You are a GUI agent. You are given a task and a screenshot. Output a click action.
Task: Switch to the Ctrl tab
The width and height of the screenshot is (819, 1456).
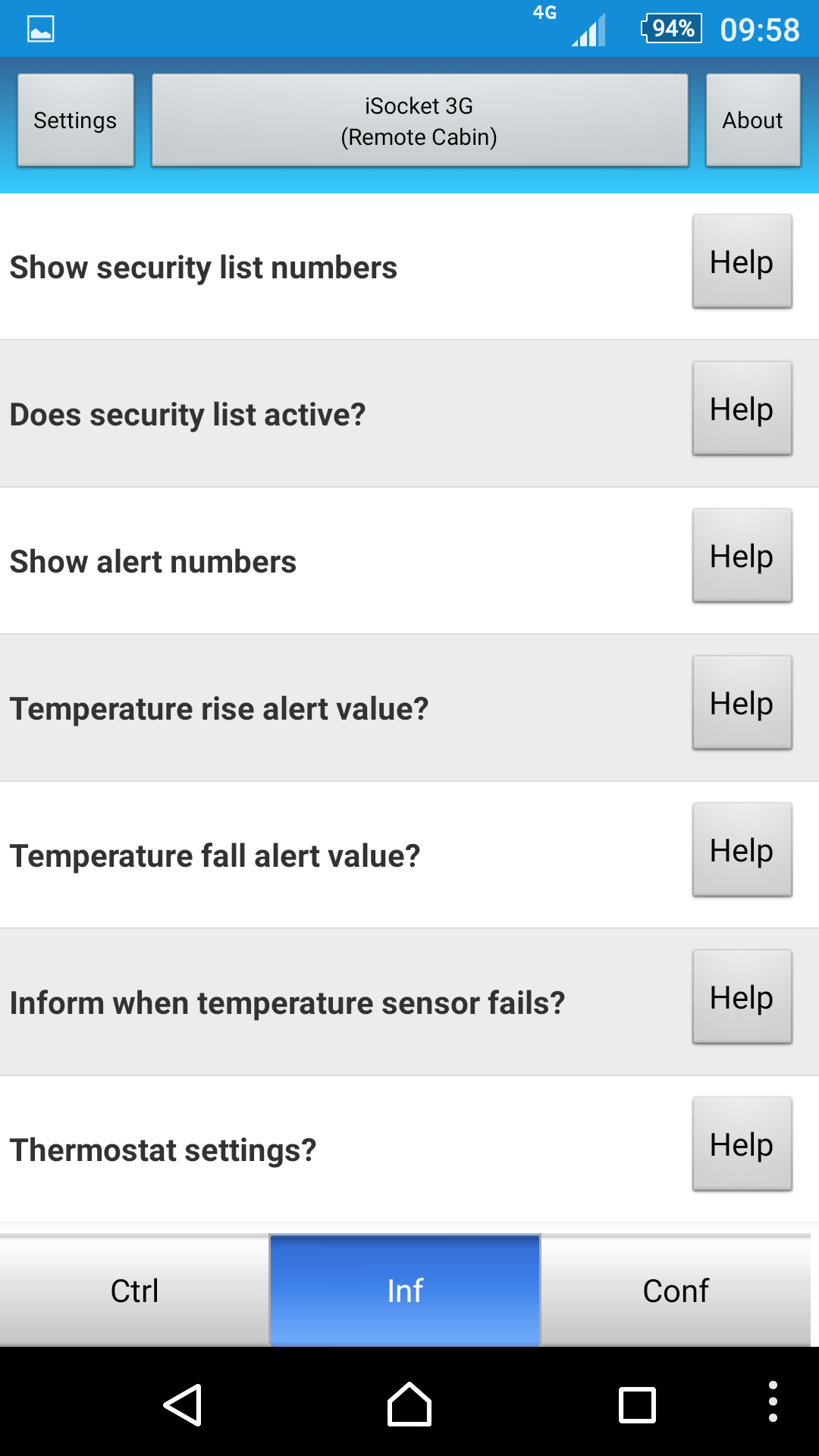pyautogui.click(x=134, y=1290)
